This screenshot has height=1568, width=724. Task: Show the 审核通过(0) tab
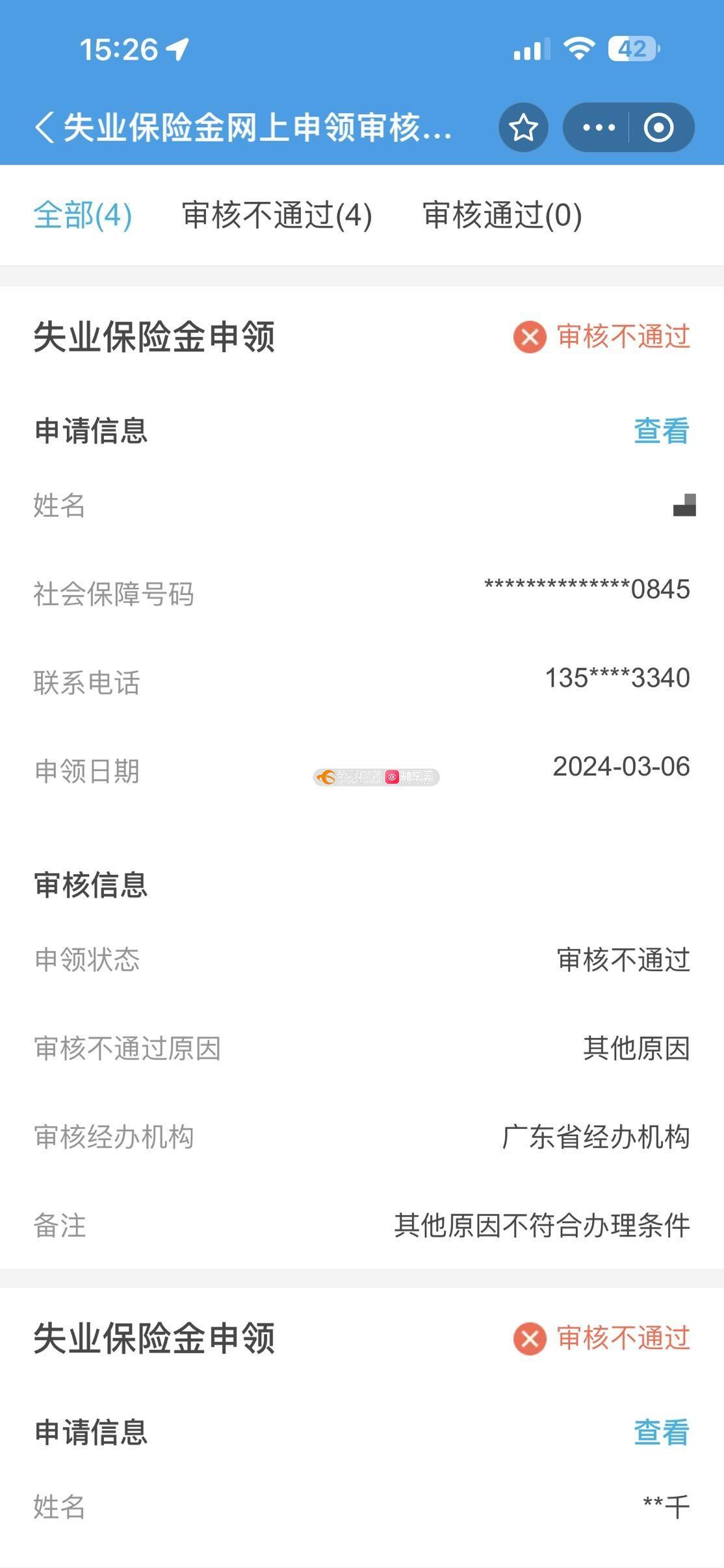coord(502,215)
